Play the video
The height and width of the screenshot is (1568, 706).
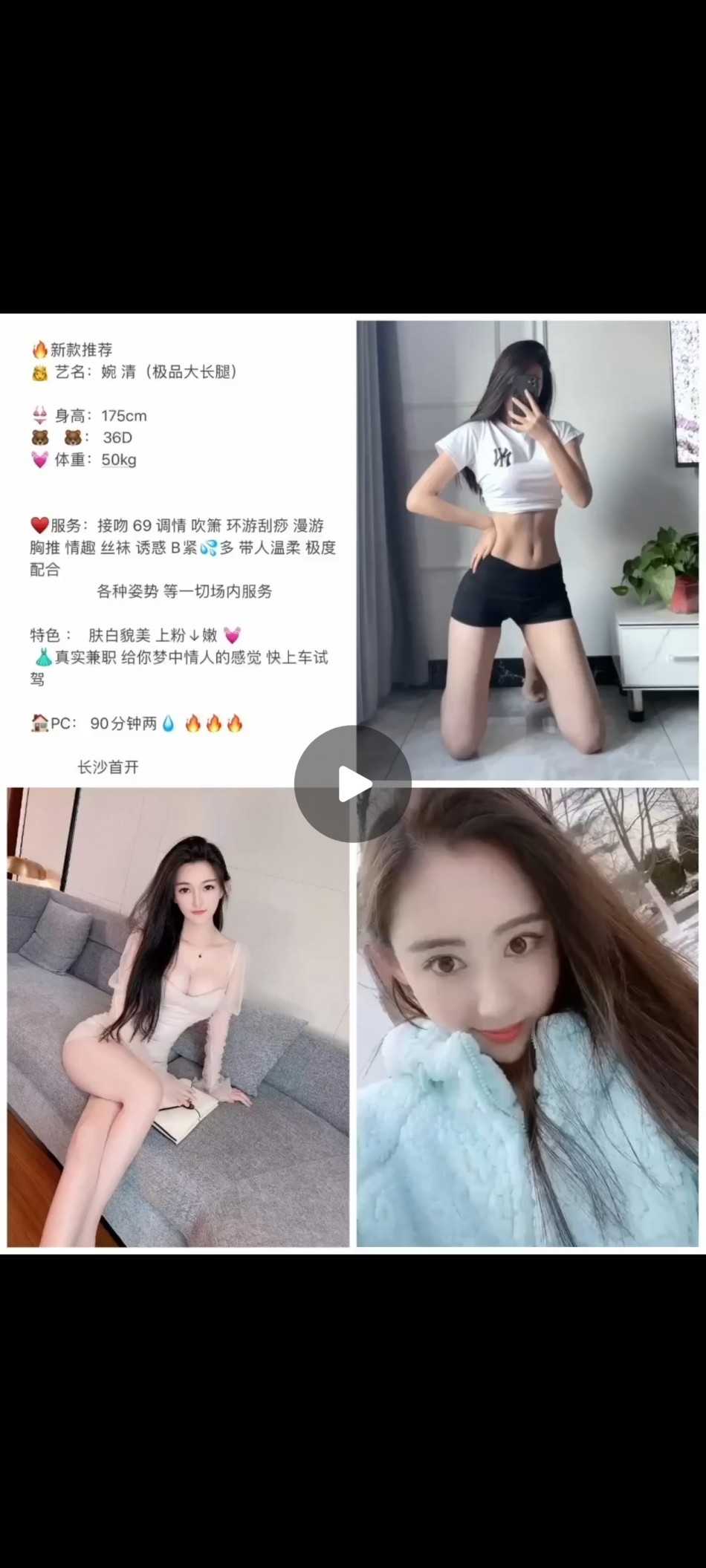coord(353,784)
